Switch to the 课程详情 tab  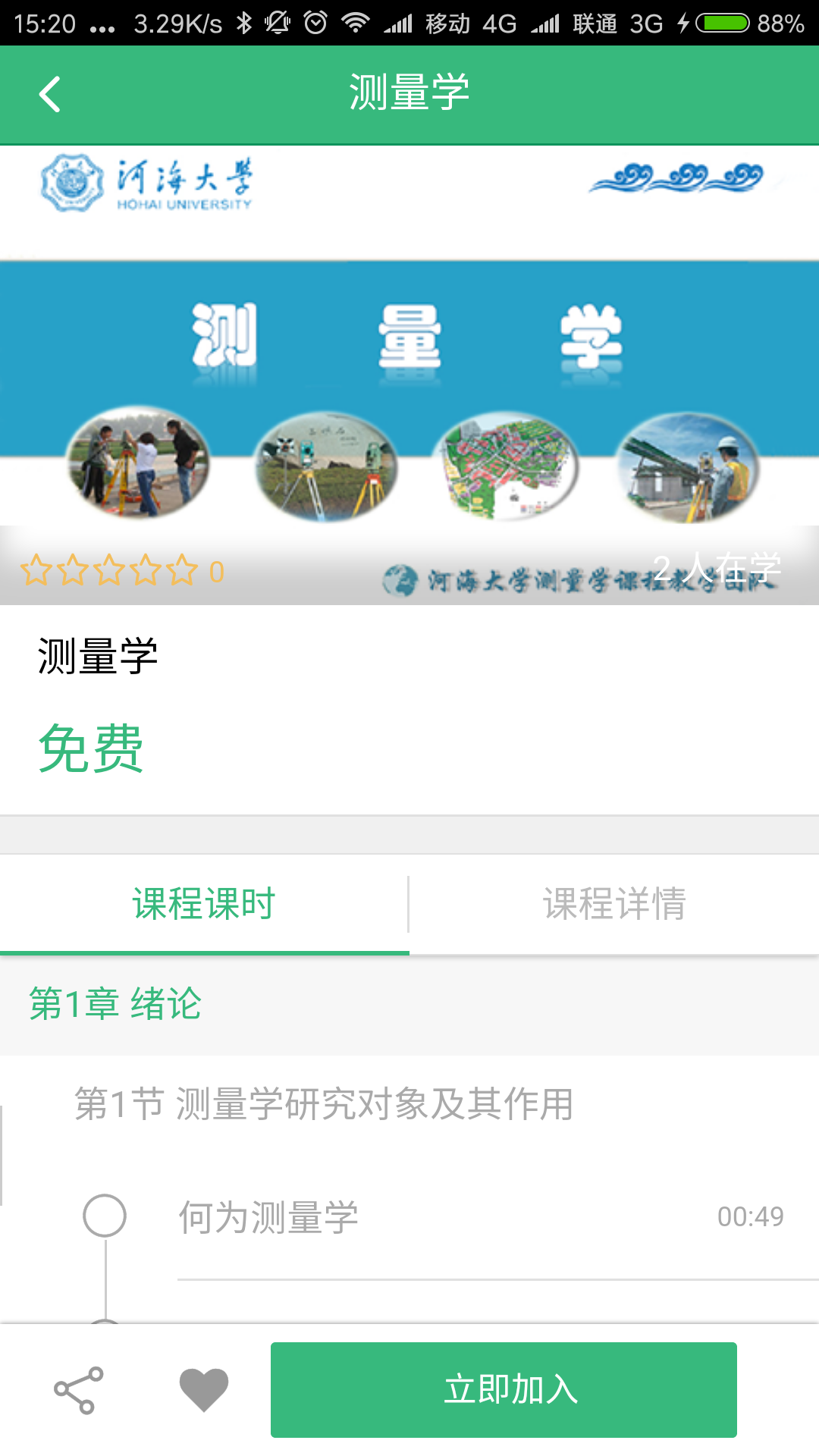(x=614, y=904)
